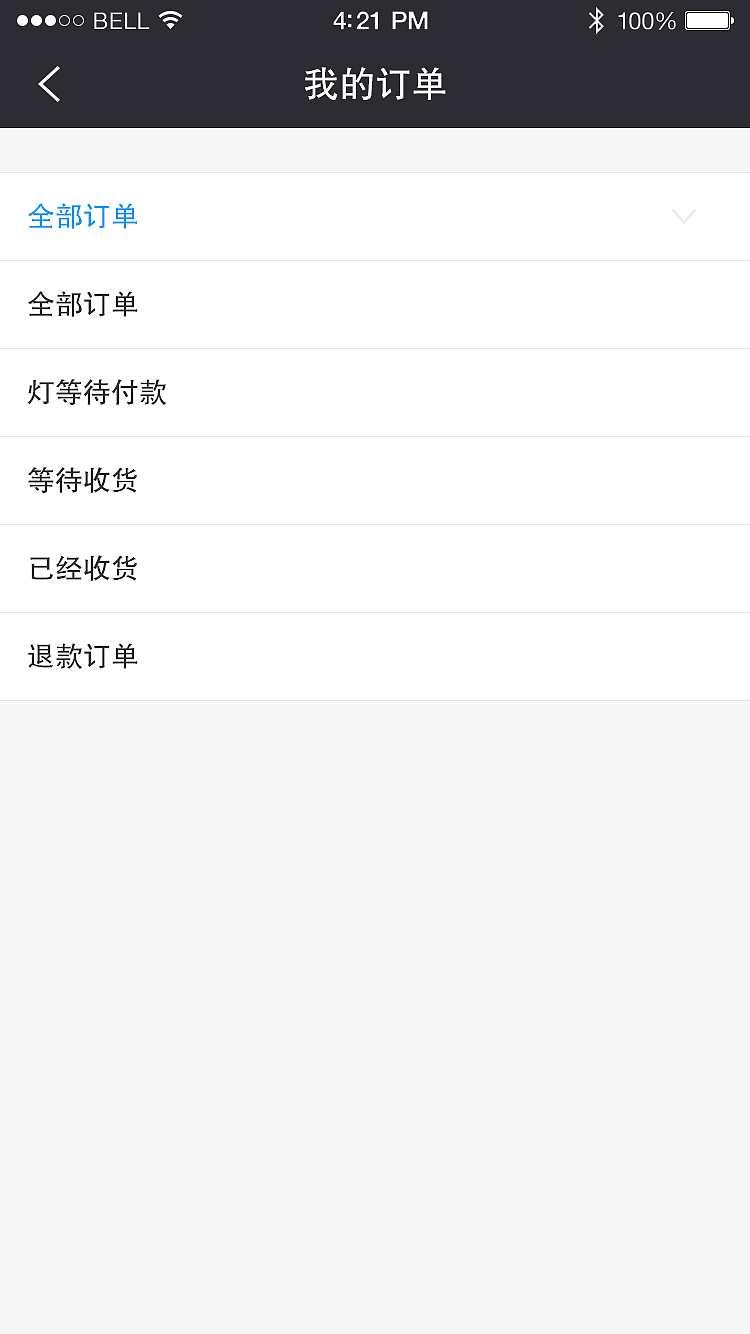Viewport: 750px width, 1334px height.
Task: Tap the Bluetooth icon in status bar
Action: tap(597, 19)
